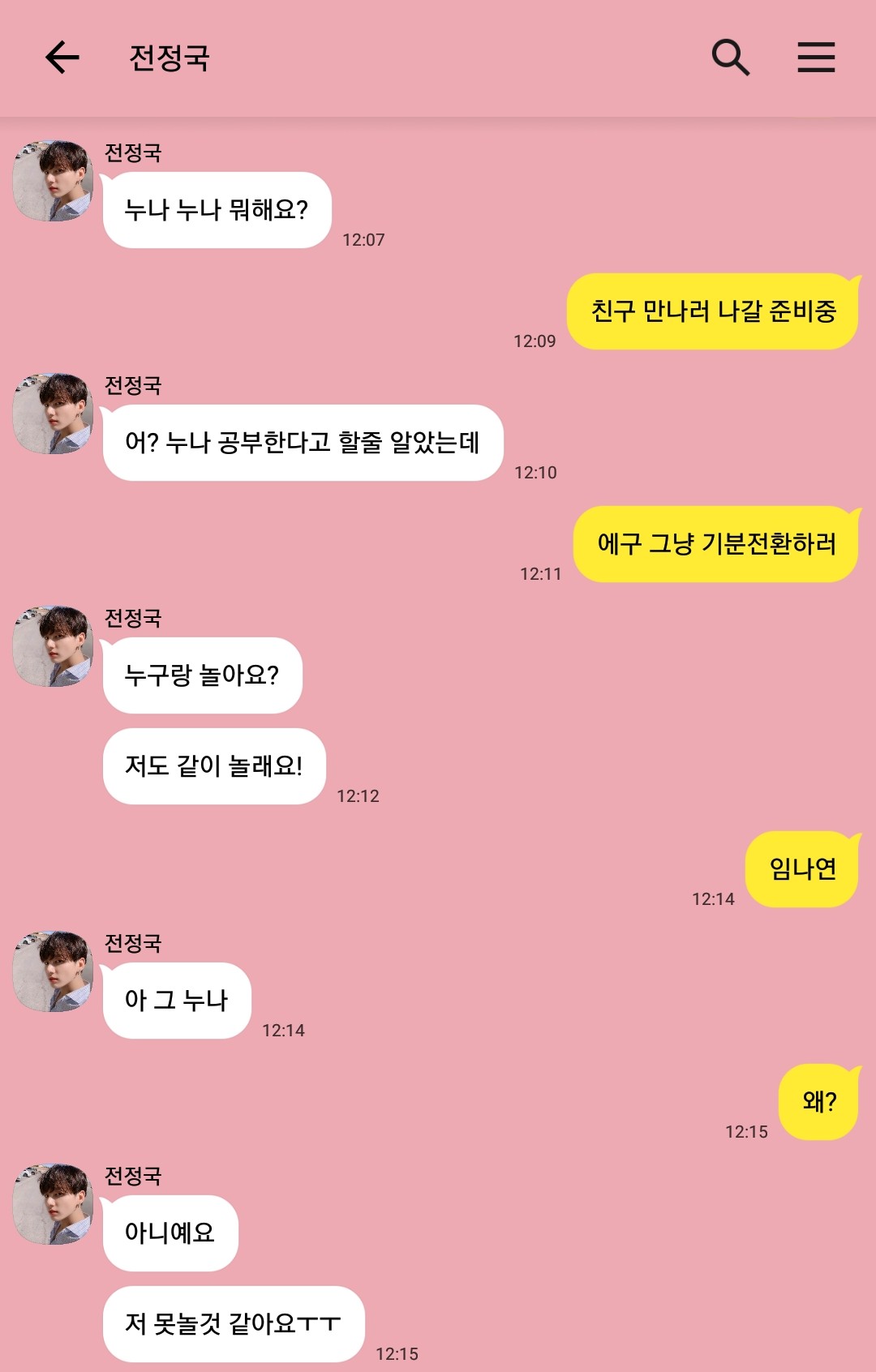Open the chat room hamburger menu
Image resolution: width=876 pixels, height=1372 pixels.
click(x=815, y=58)
